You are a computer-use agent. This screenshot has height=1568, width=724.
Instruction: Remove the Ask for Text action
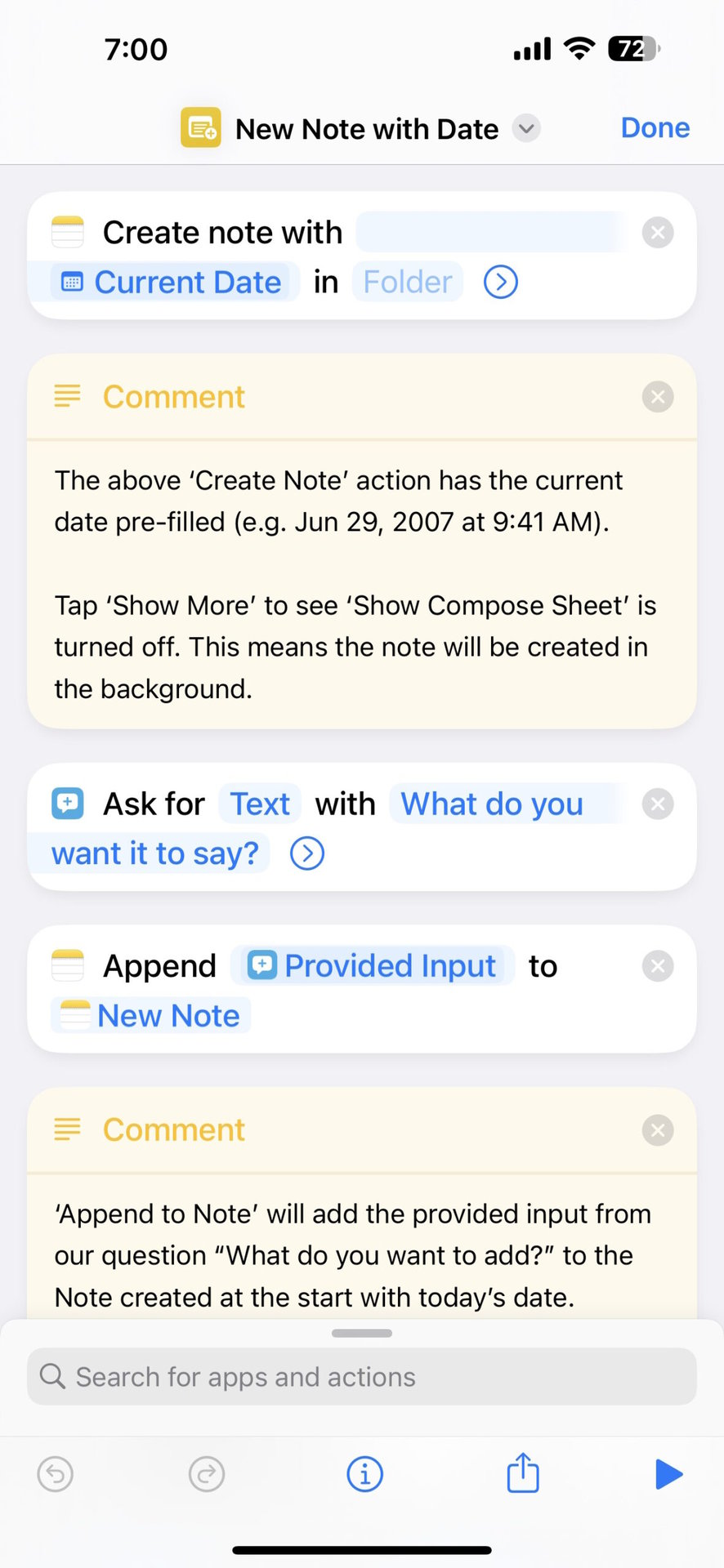(657, 804)
